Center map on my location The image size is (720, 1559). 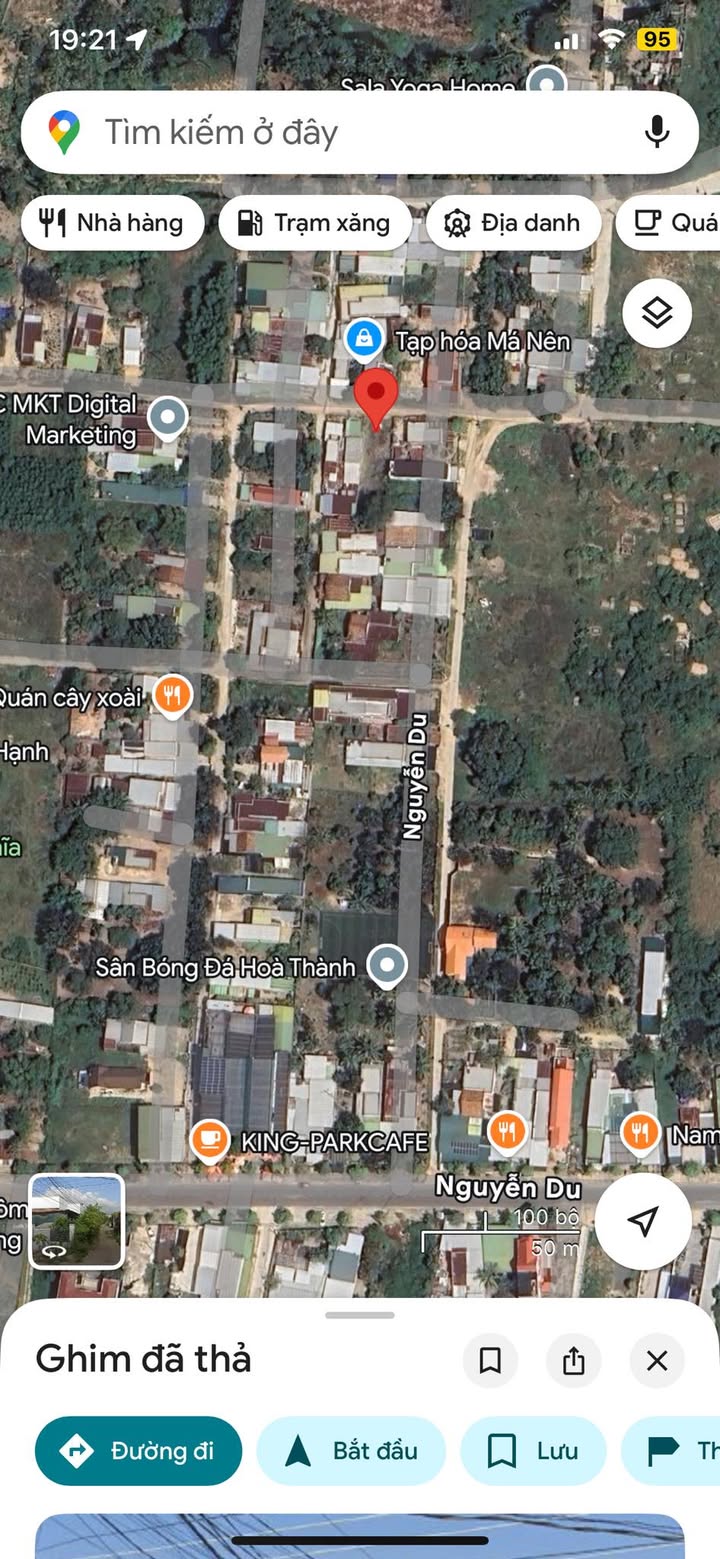(643, 1221)
